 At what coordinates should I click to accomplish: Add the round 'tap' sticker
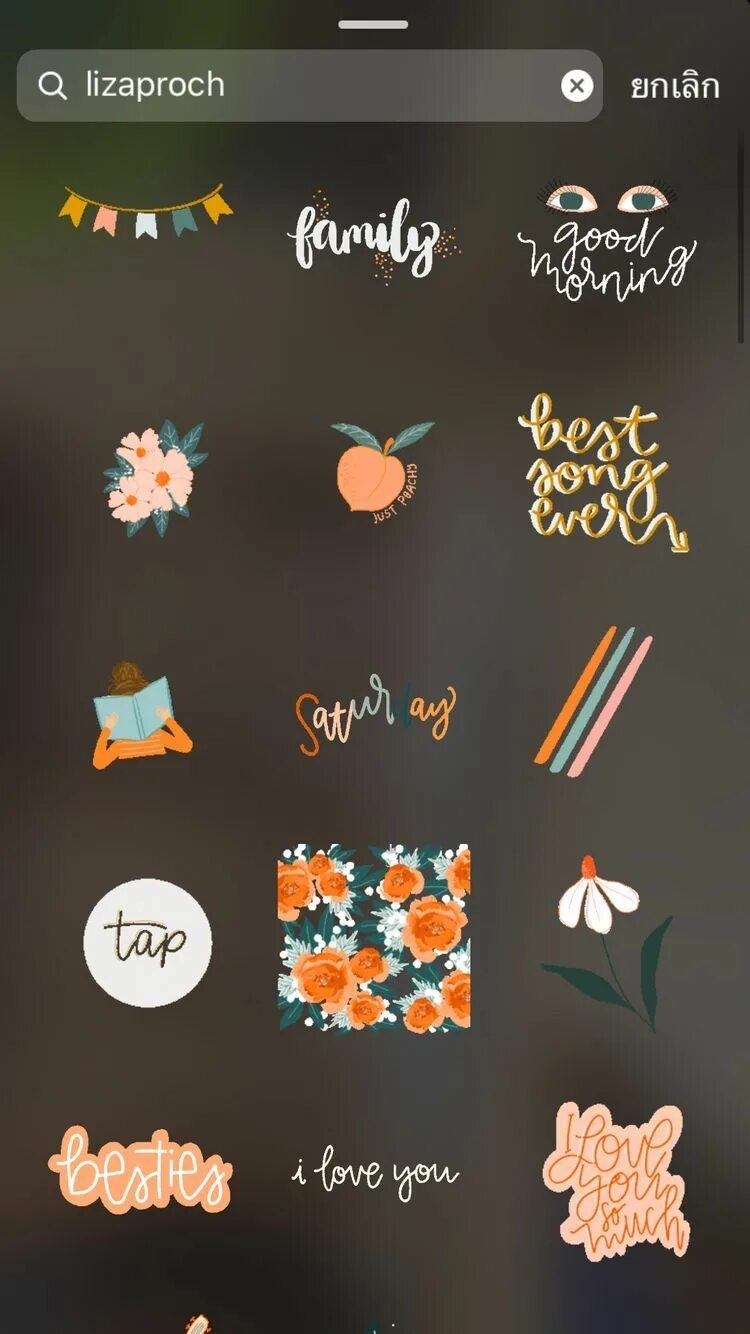(148, 942)
